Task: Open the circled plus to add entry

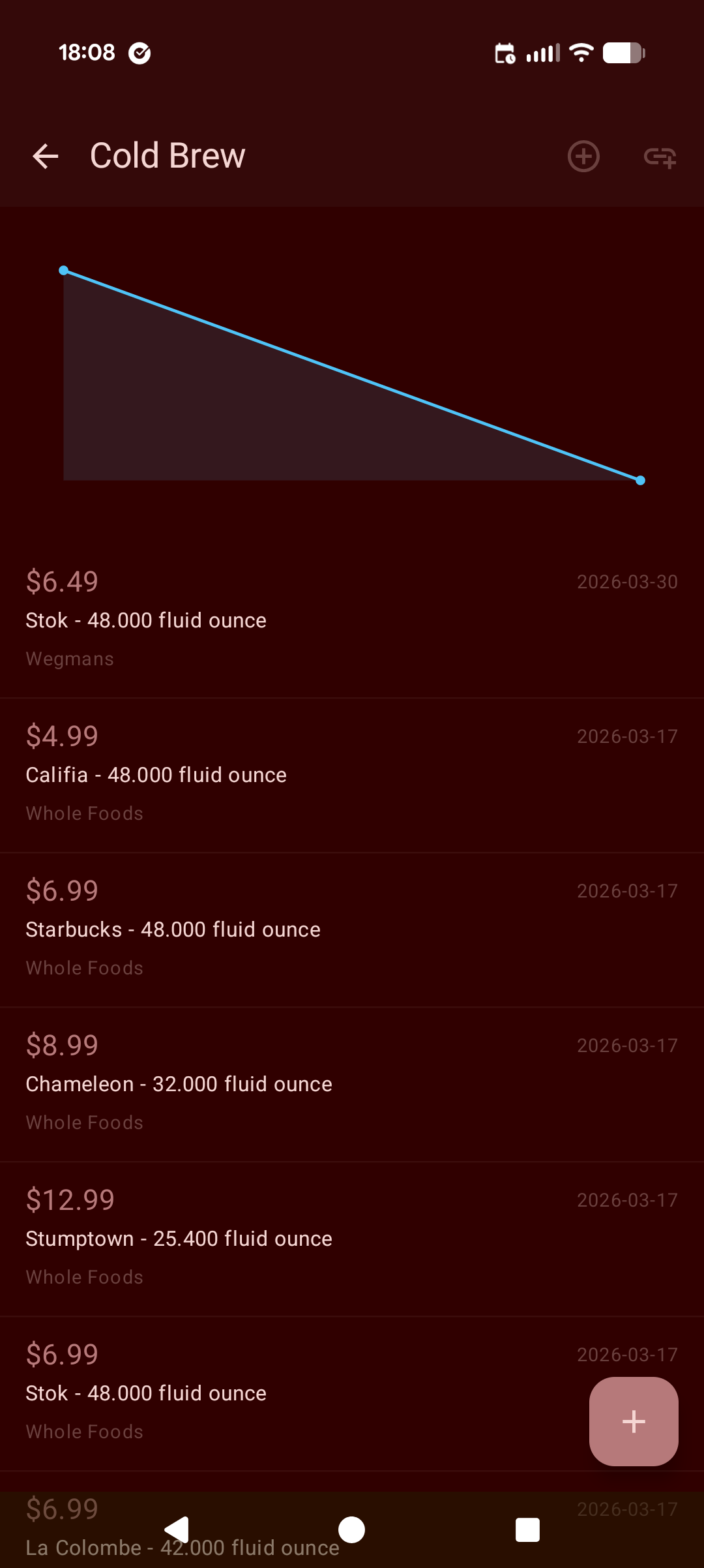Action: [x=583, y=156]
